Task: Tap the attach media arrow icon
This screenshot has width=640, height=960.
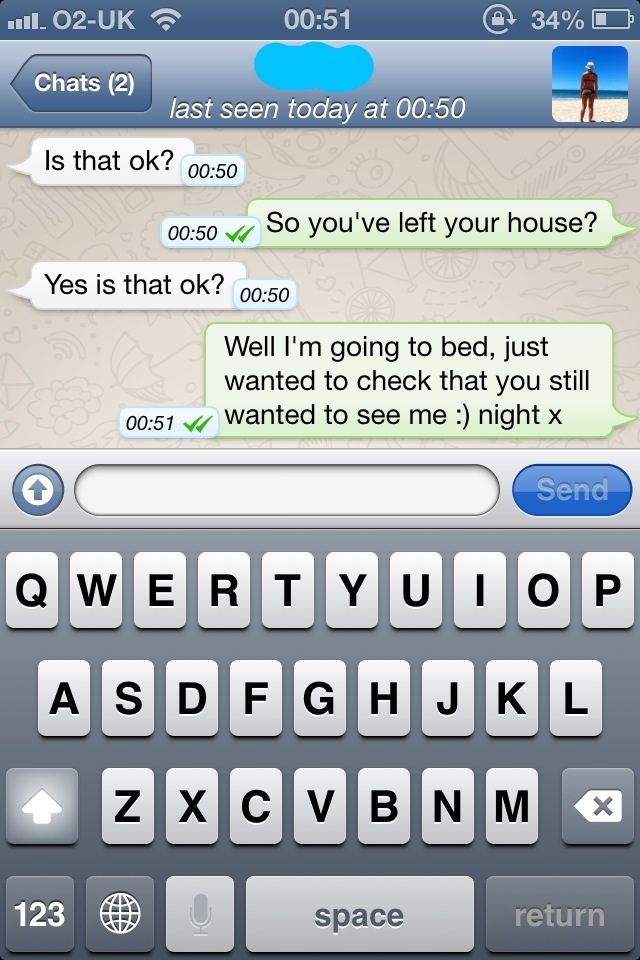Action: point(38,489)
